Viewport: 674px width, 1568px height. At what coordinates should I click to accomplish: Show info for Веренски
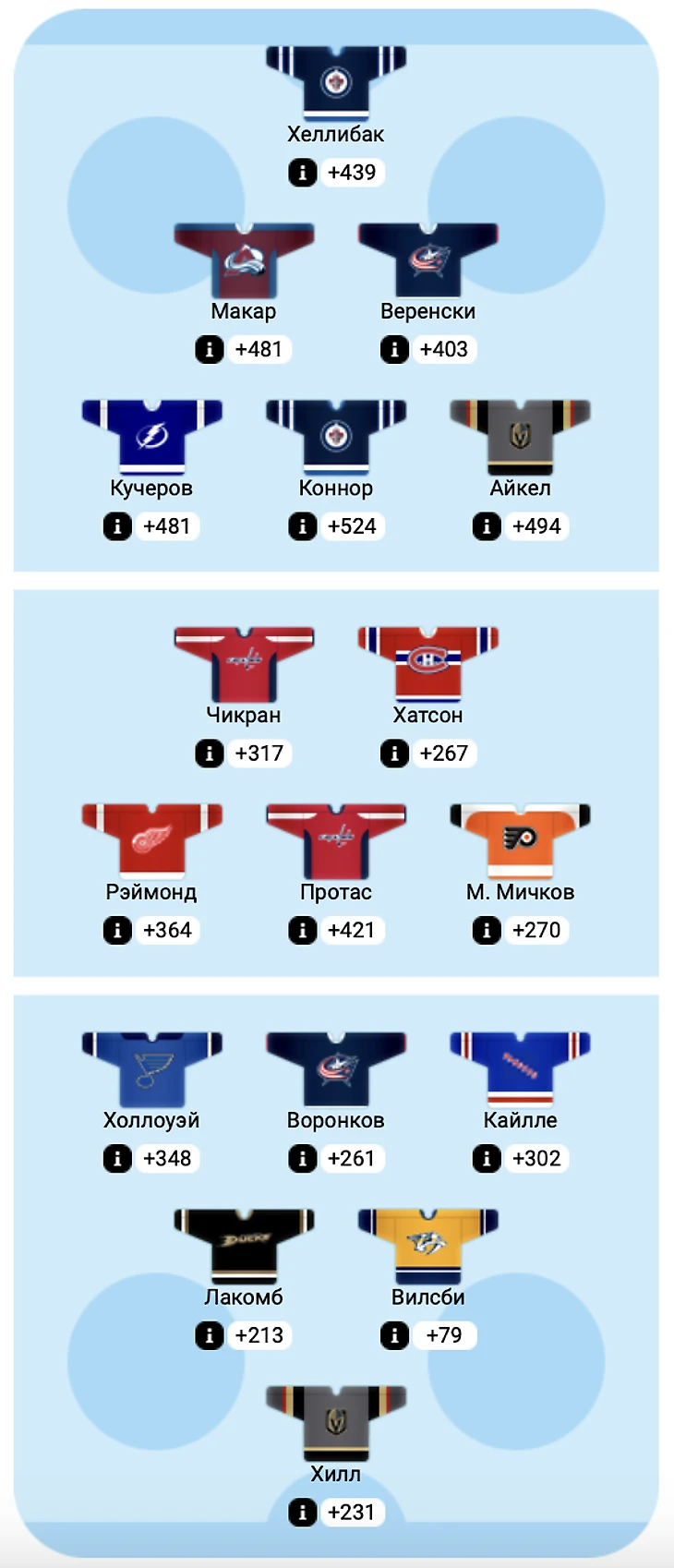coord(394,350)
